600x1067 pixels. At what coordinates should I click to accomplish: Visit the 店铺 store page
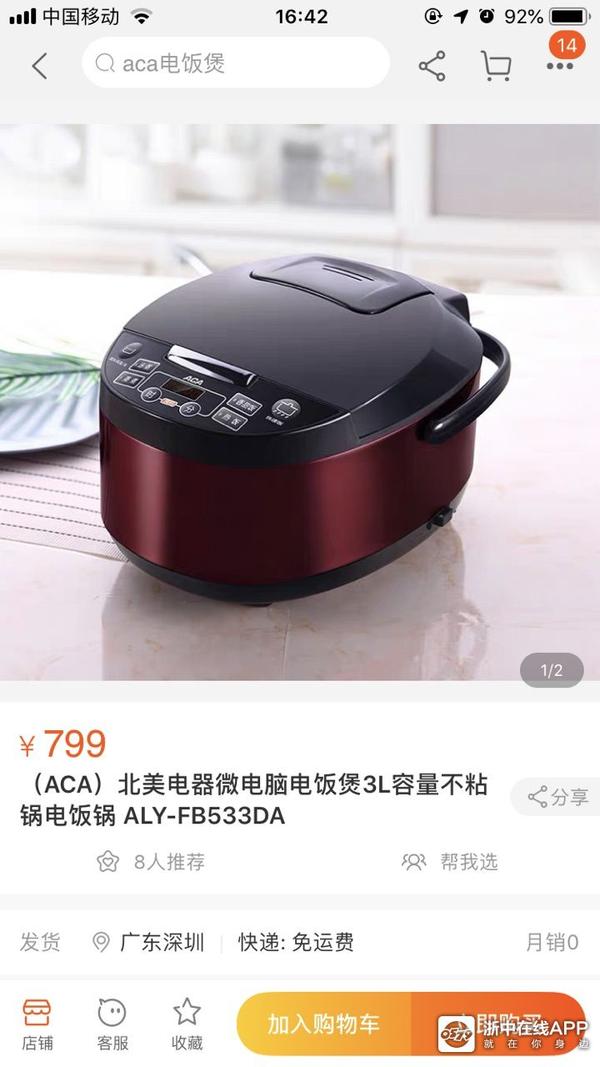tap(37, 1024)
